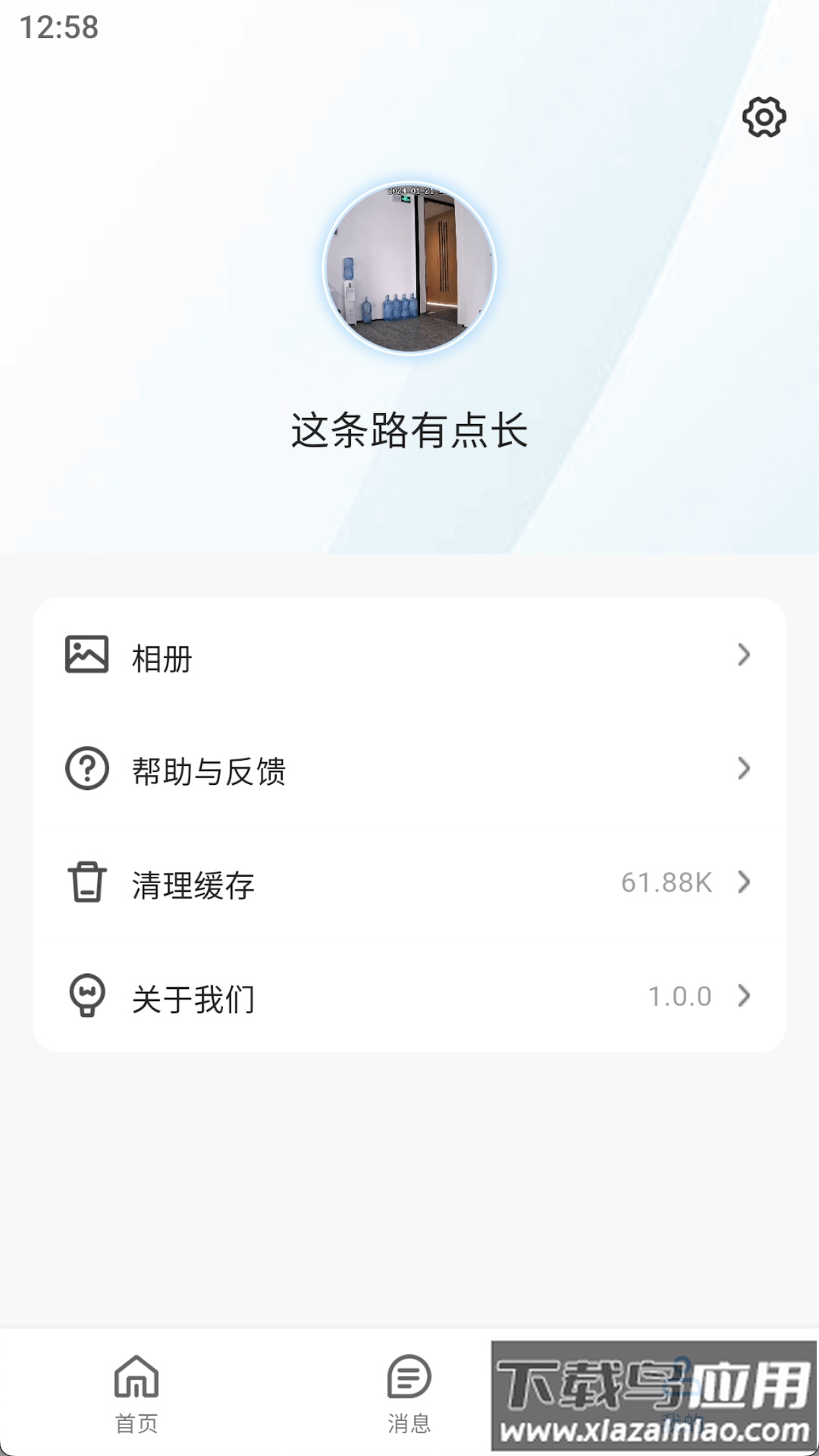819x1456 pixels.
Task: Expand the 相册 row chevron
Action: pos(745,654)
